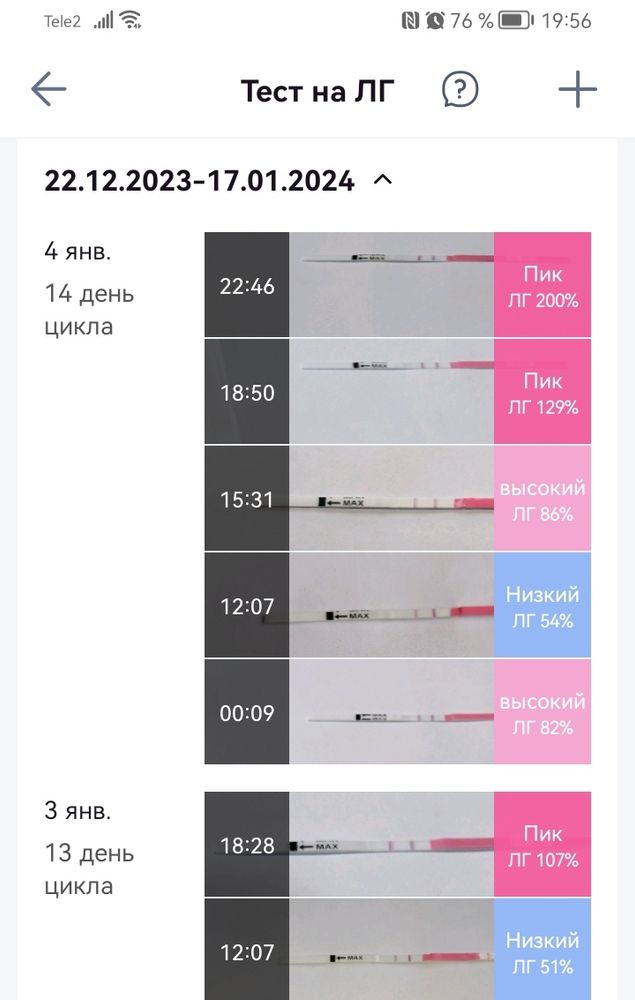Open the 12:07 test with ЛГ 54%

coord(397,606)
